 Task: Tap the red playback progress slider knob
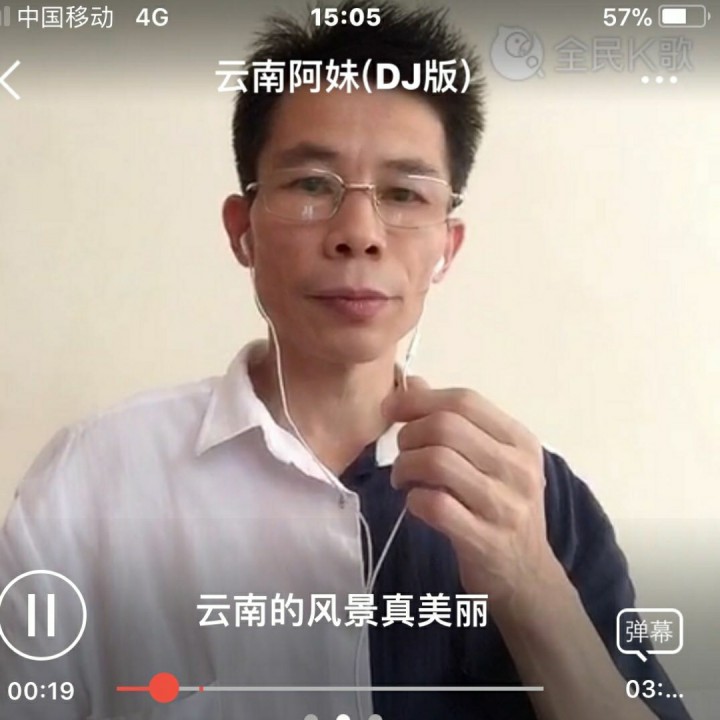click(x=163, y=688)
